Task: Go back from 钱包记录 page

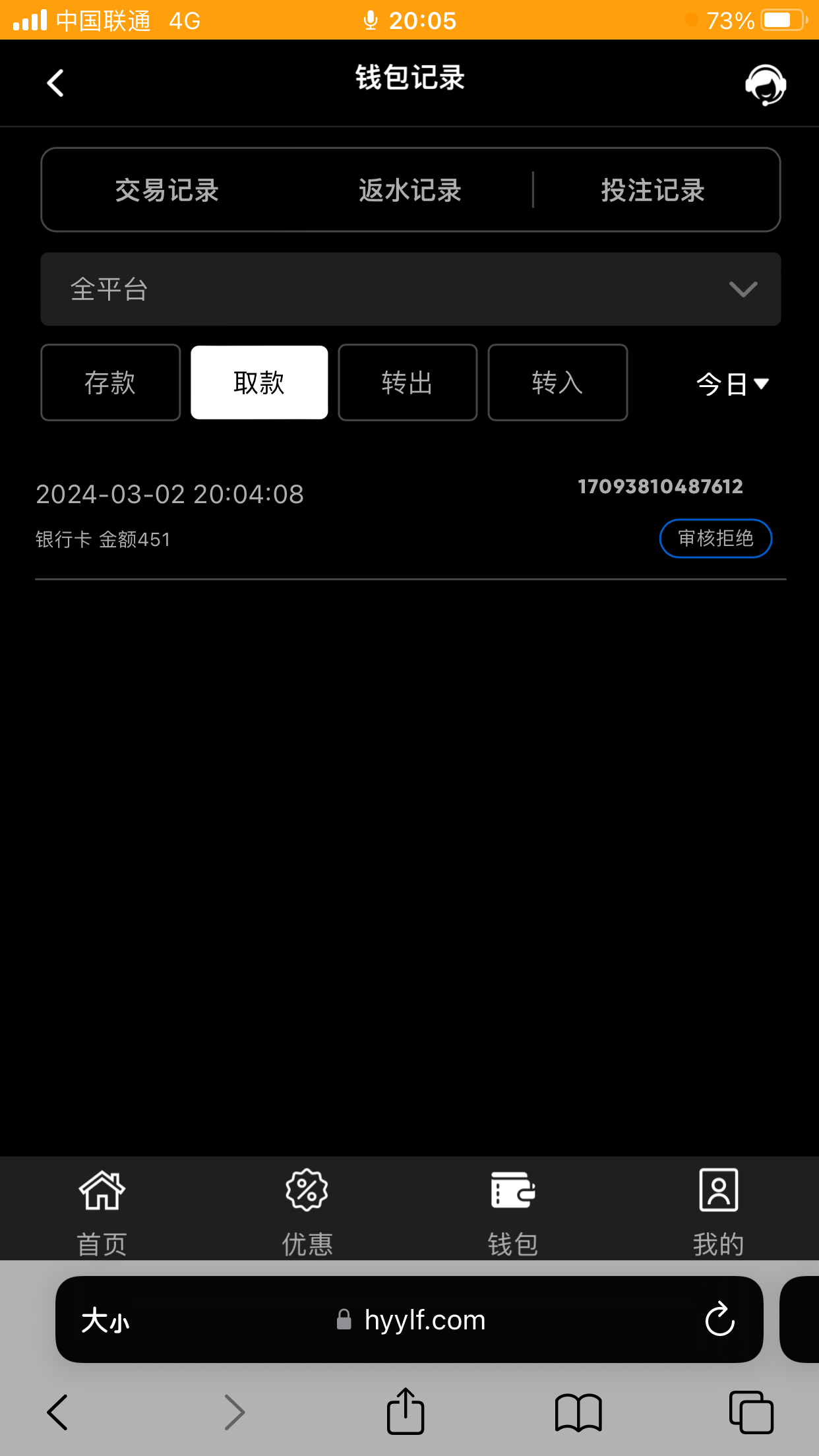Action: (x=55, y=84)
